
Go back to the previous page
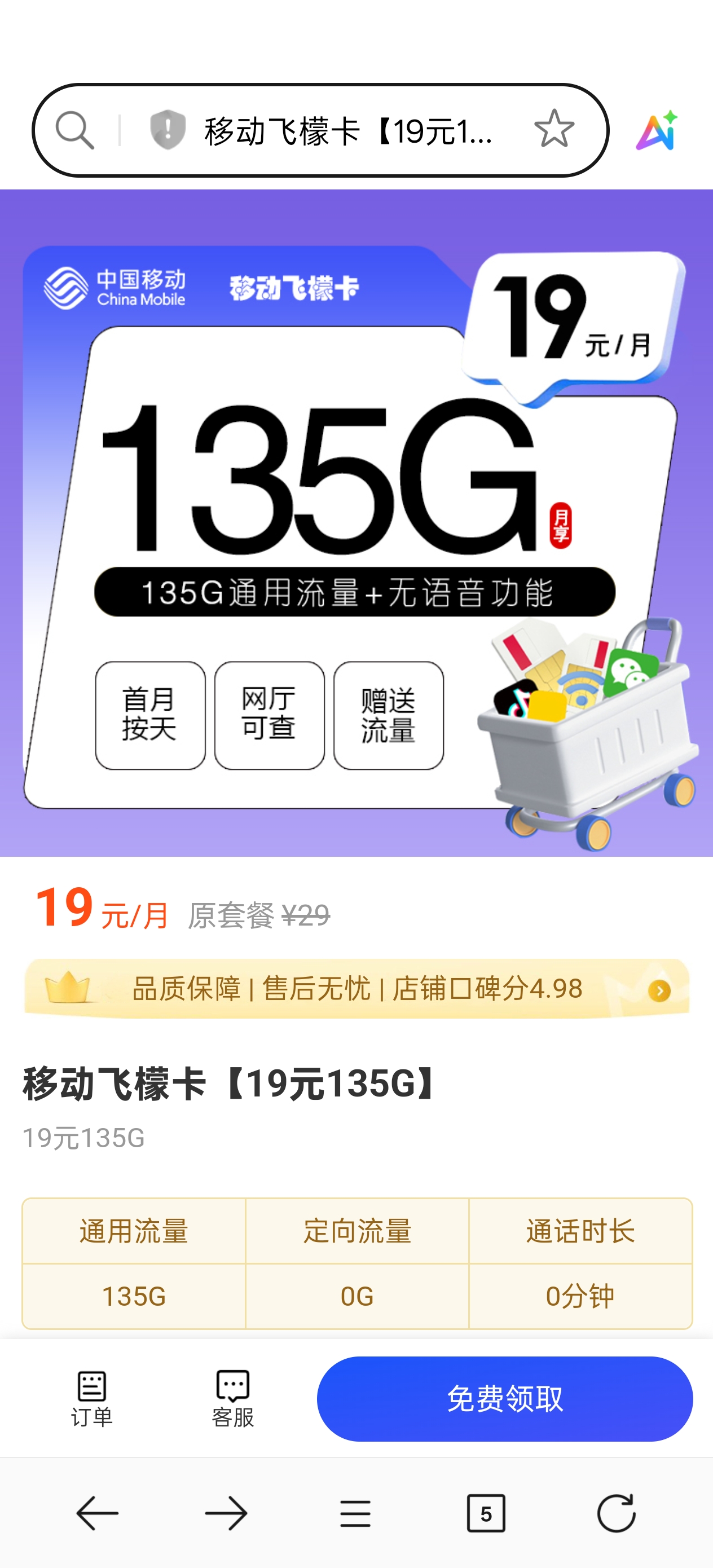click(98, 1513)
